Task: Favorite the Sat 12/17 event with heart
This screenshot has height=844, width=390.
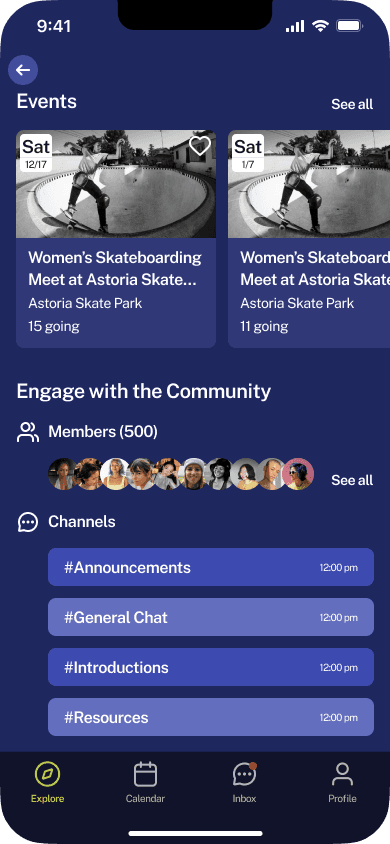Action: tap(200, 146)
